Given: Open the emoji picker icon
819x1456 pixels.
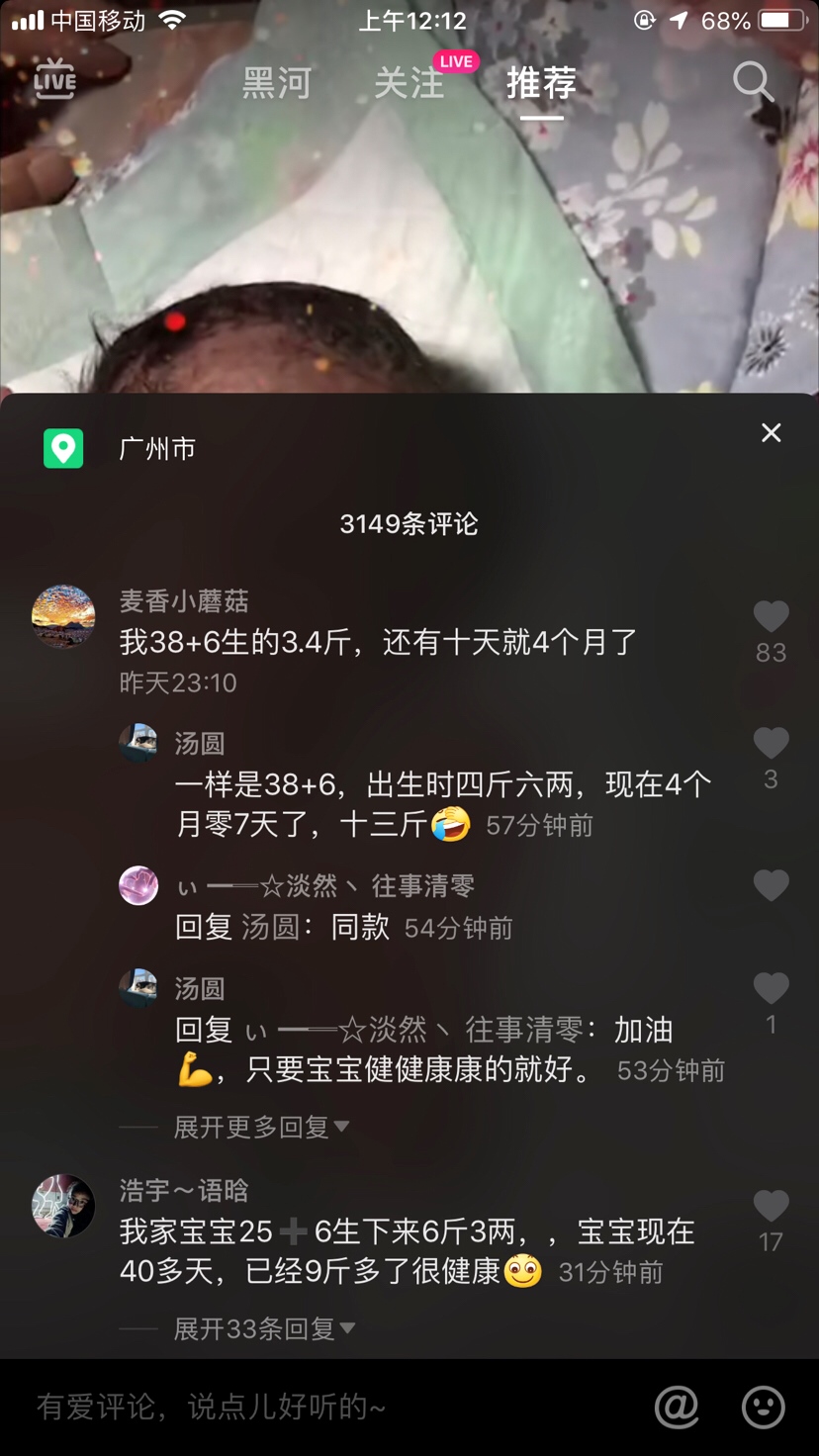Looking at the screenshot, I should [x=764, y=1407].
